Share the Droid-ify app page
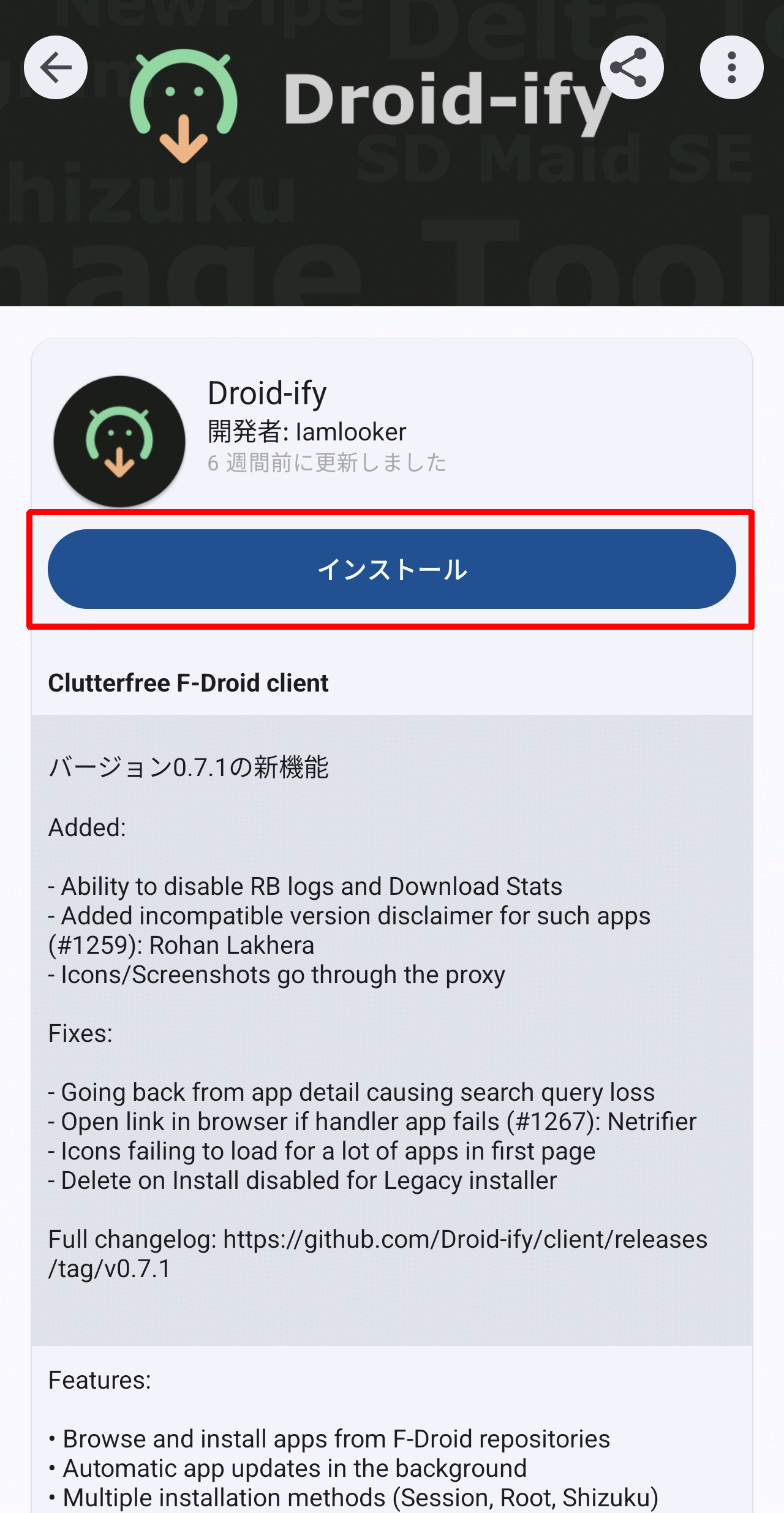This screenshot has height=1513, width=784. click(631, 67)
